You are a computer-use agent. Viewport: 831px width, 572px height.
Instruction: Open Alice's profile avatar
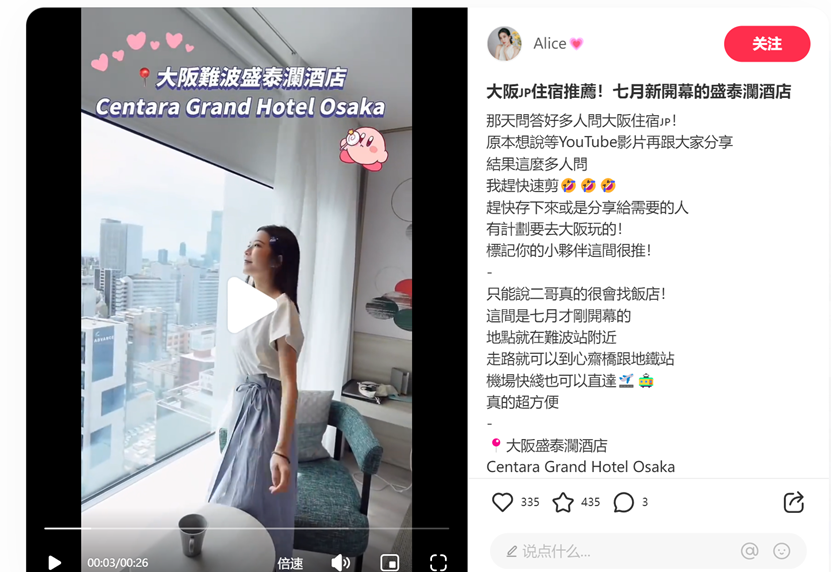pyautogui.click(x=504, y=44)
